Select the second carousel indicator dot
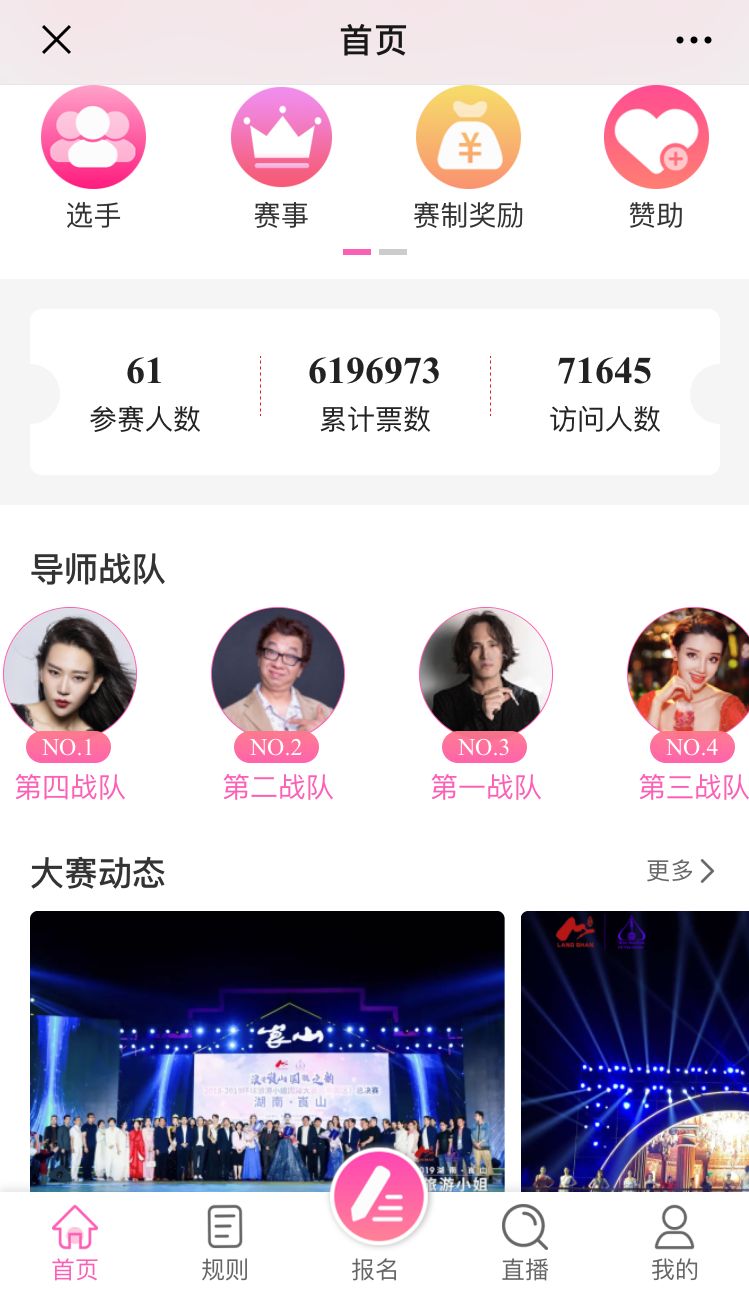Viewport: 749px width, 1289px height. (x=394, y=252)
